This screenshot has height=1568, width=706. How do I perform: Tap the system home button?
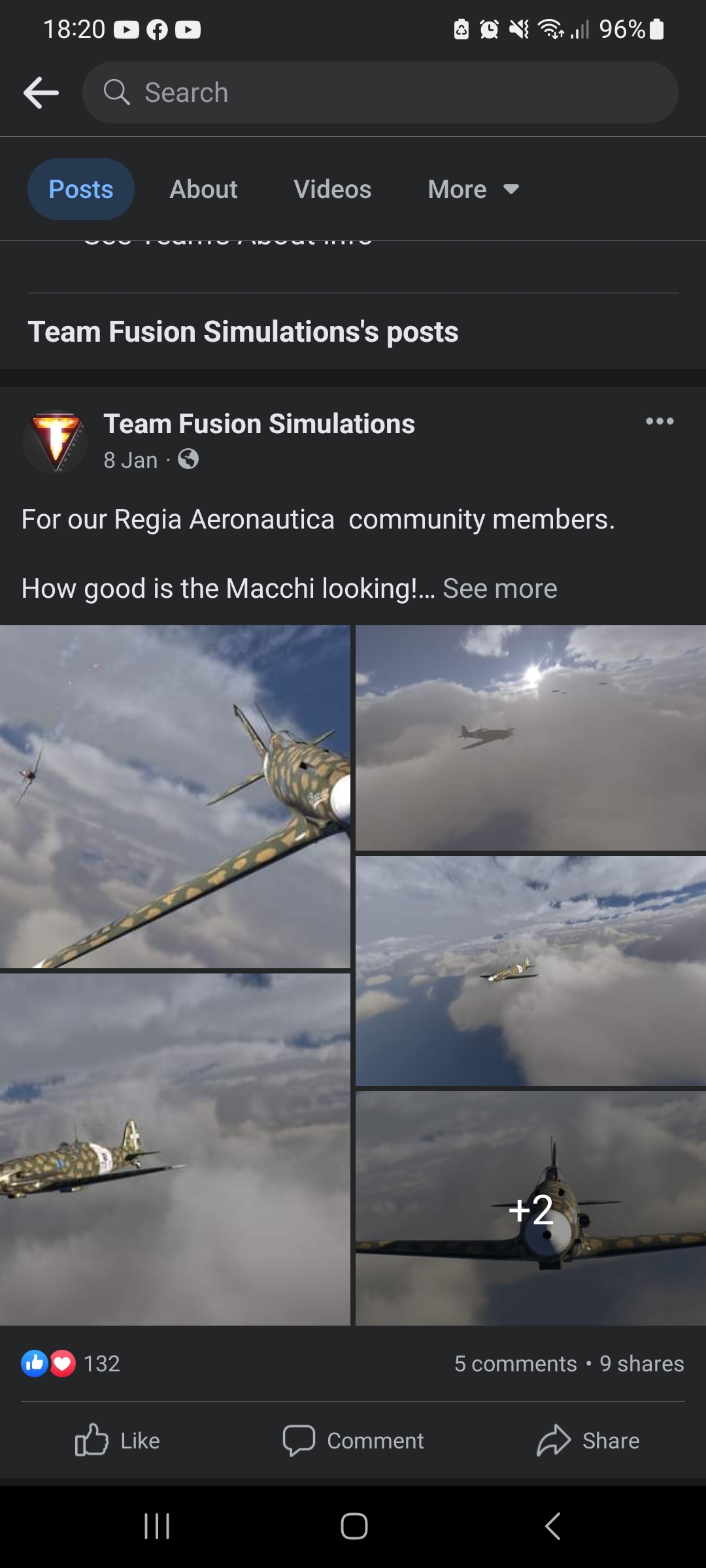tap(354, 1526)
